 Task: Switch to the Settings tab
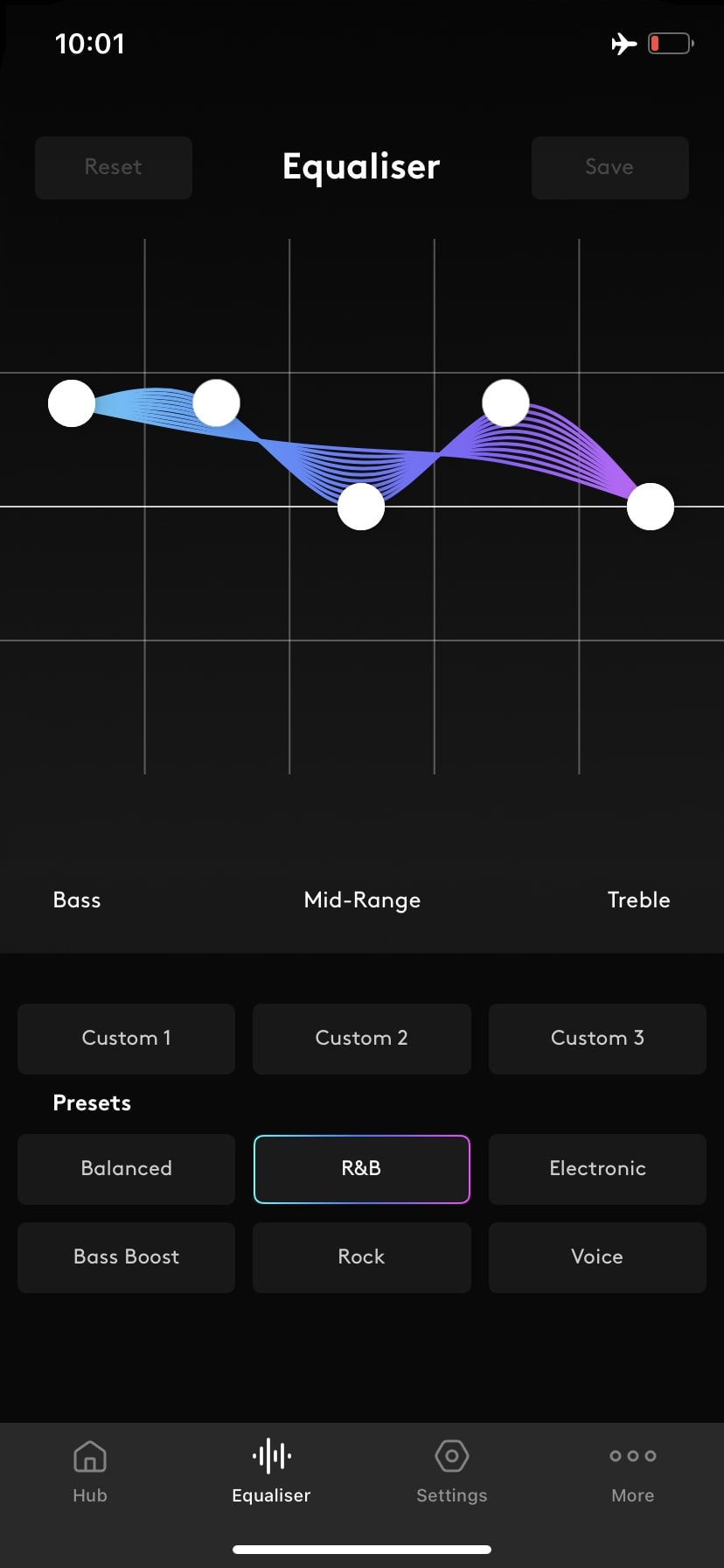[x=452, y=1470]
